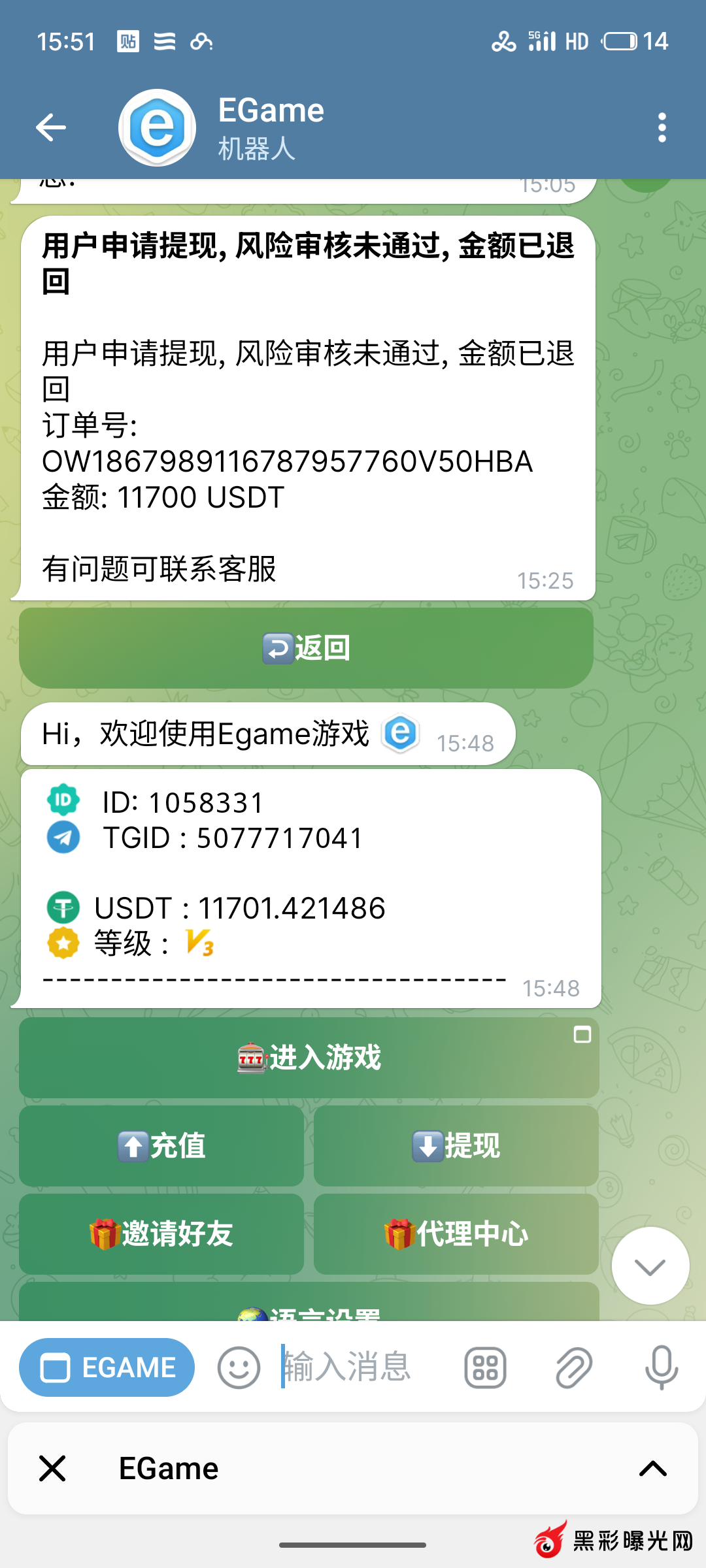
Task: Open the EGAME menu button
Action: 107,1367
